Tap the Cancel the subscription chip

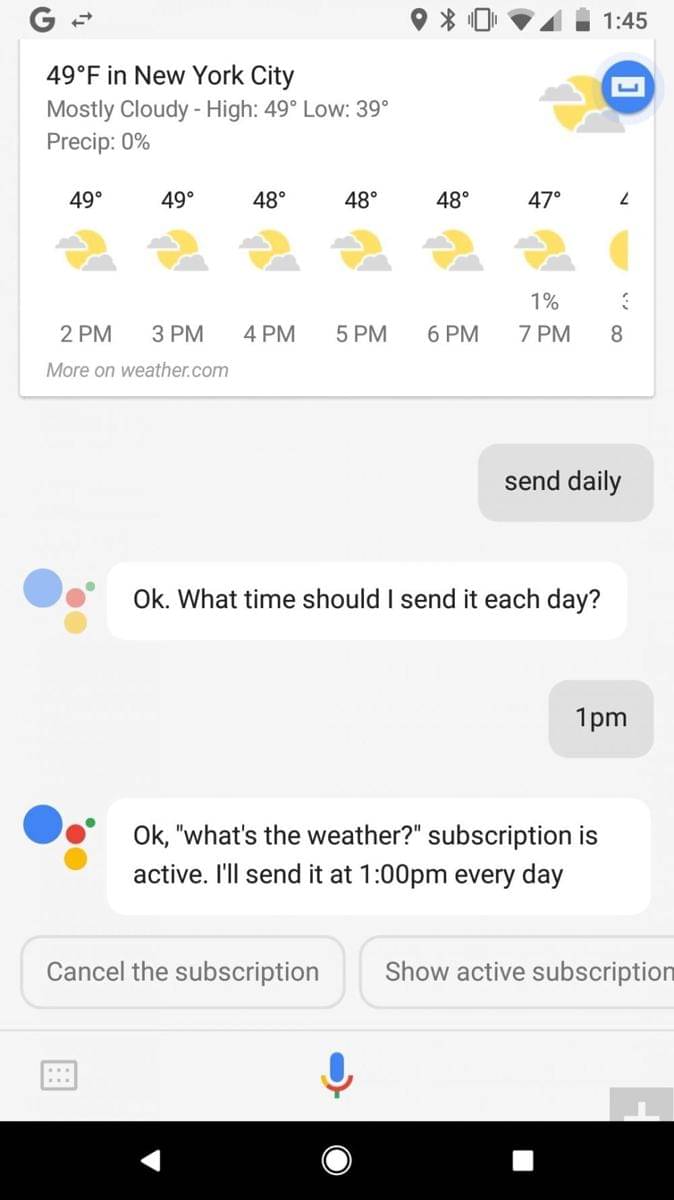(x=183, y=971)
